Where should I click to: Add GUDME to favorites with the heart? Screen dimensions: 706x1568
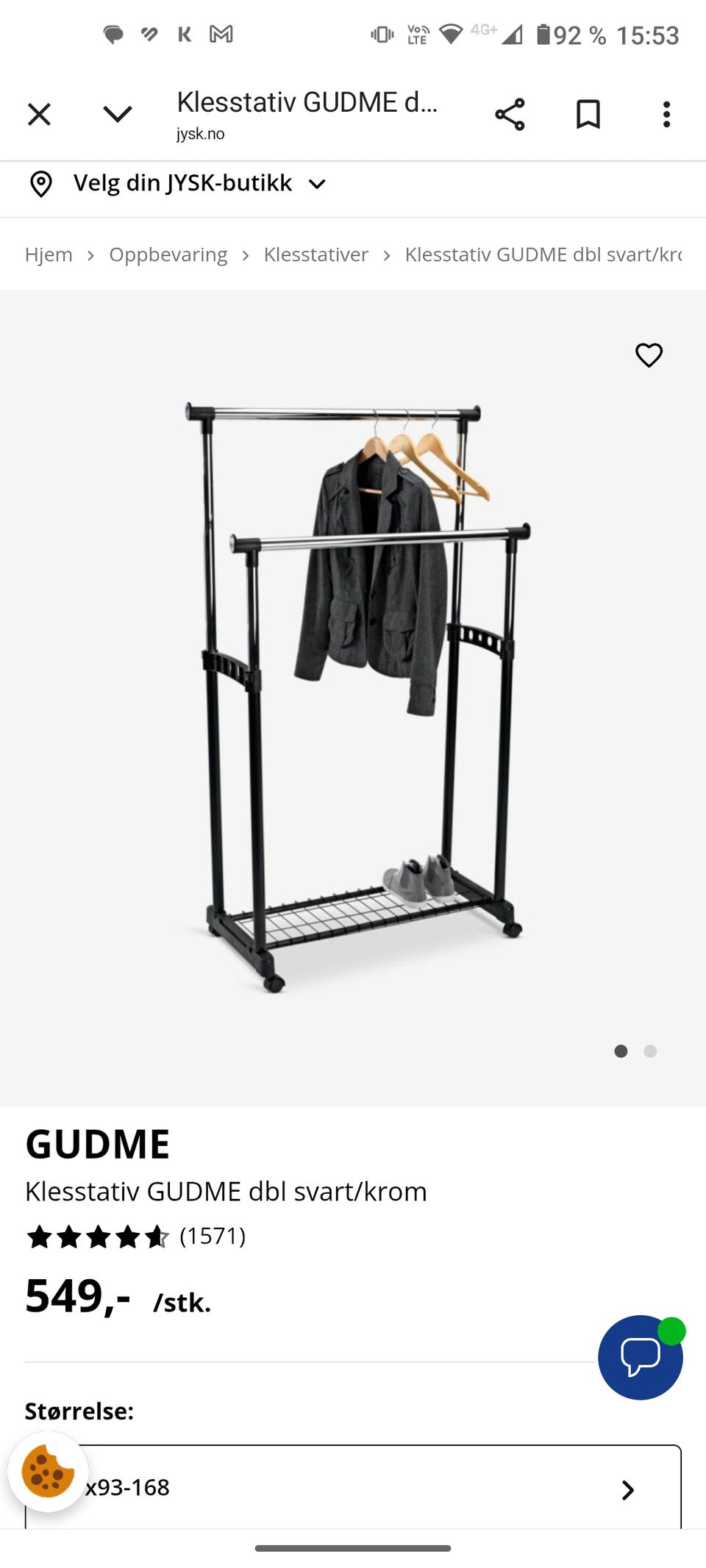click(x=649, y=355)
